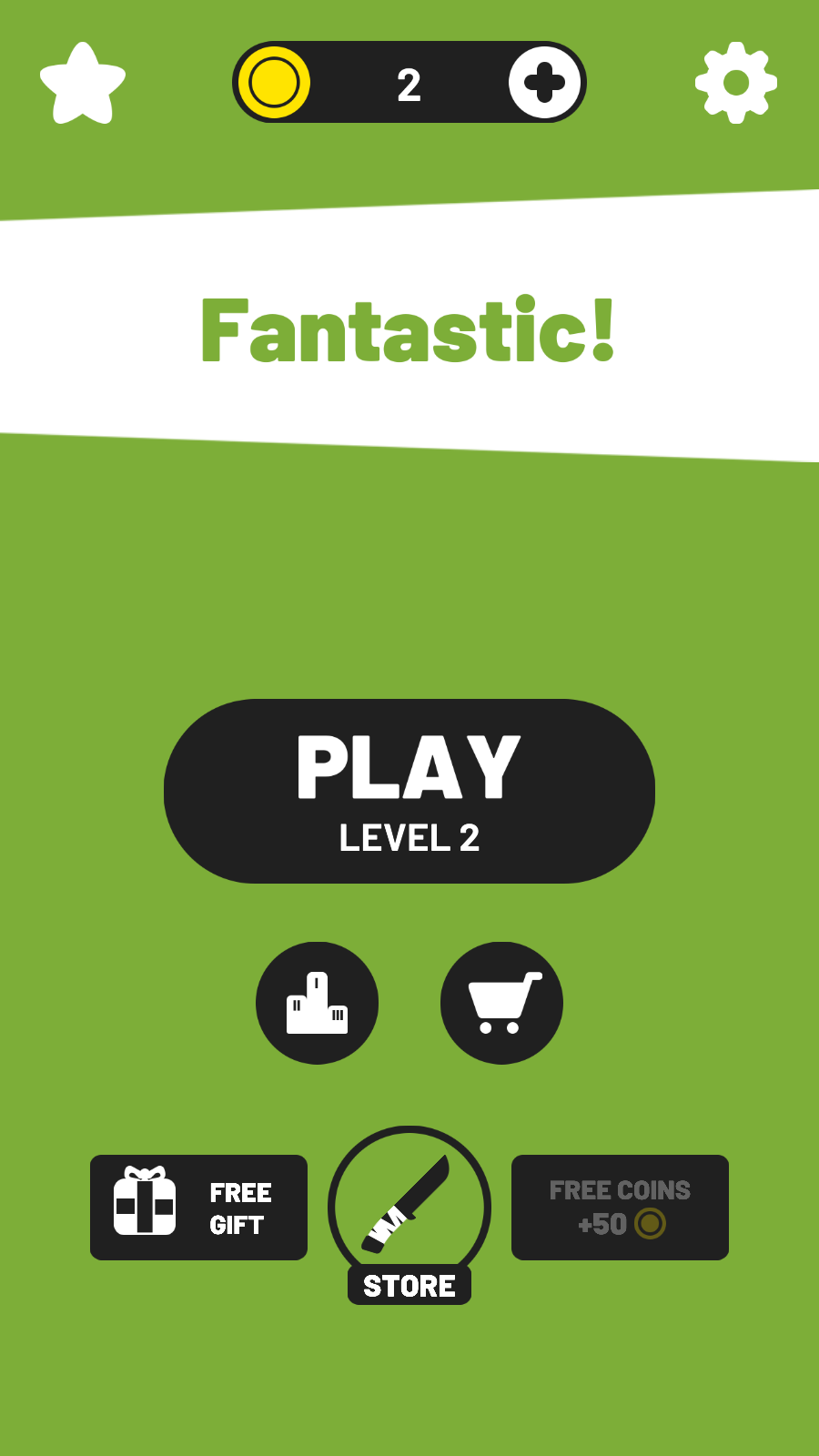819x1456 pixels.
Task: Add more coins with the plus button
Action: tap(544, 83)
